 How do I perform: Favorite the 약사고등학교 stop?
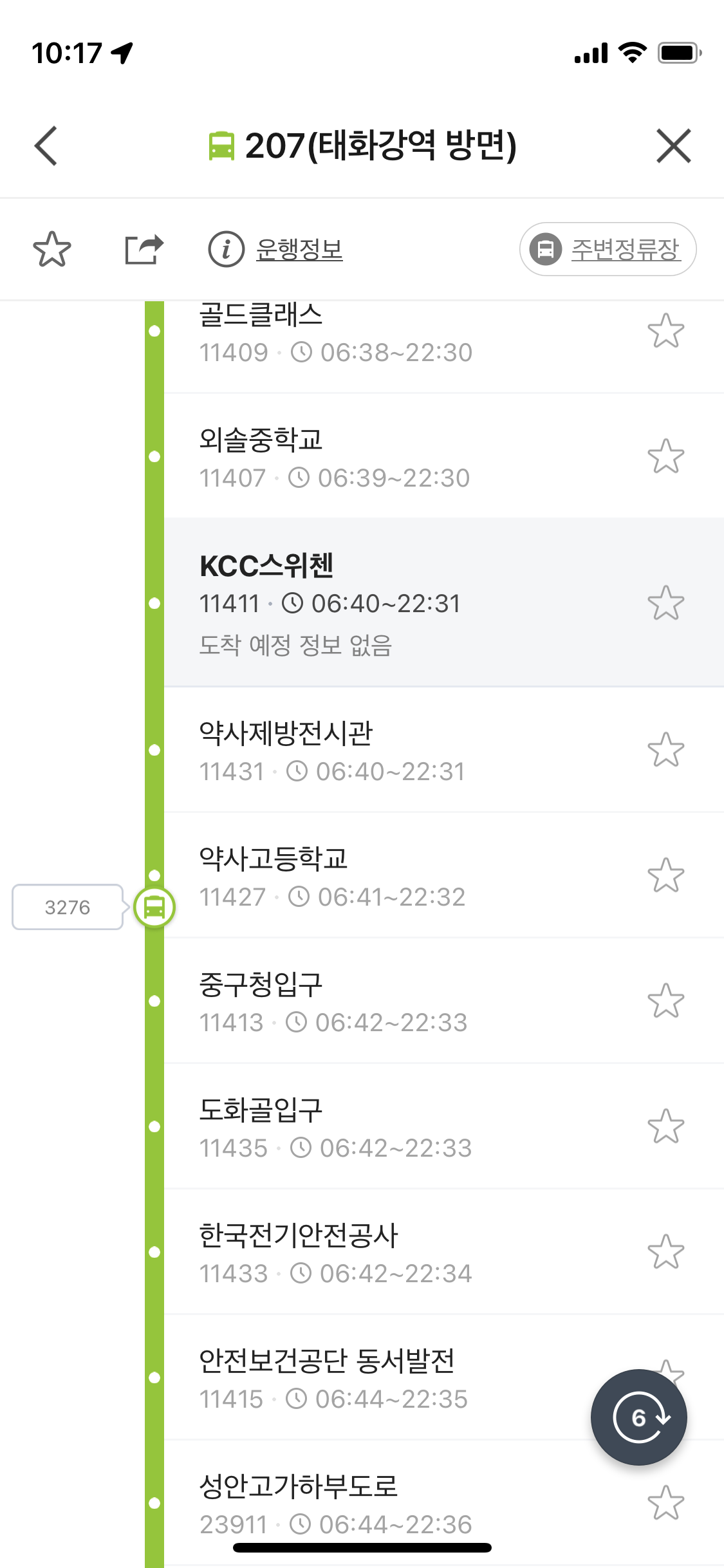click(x=665, y=875)
